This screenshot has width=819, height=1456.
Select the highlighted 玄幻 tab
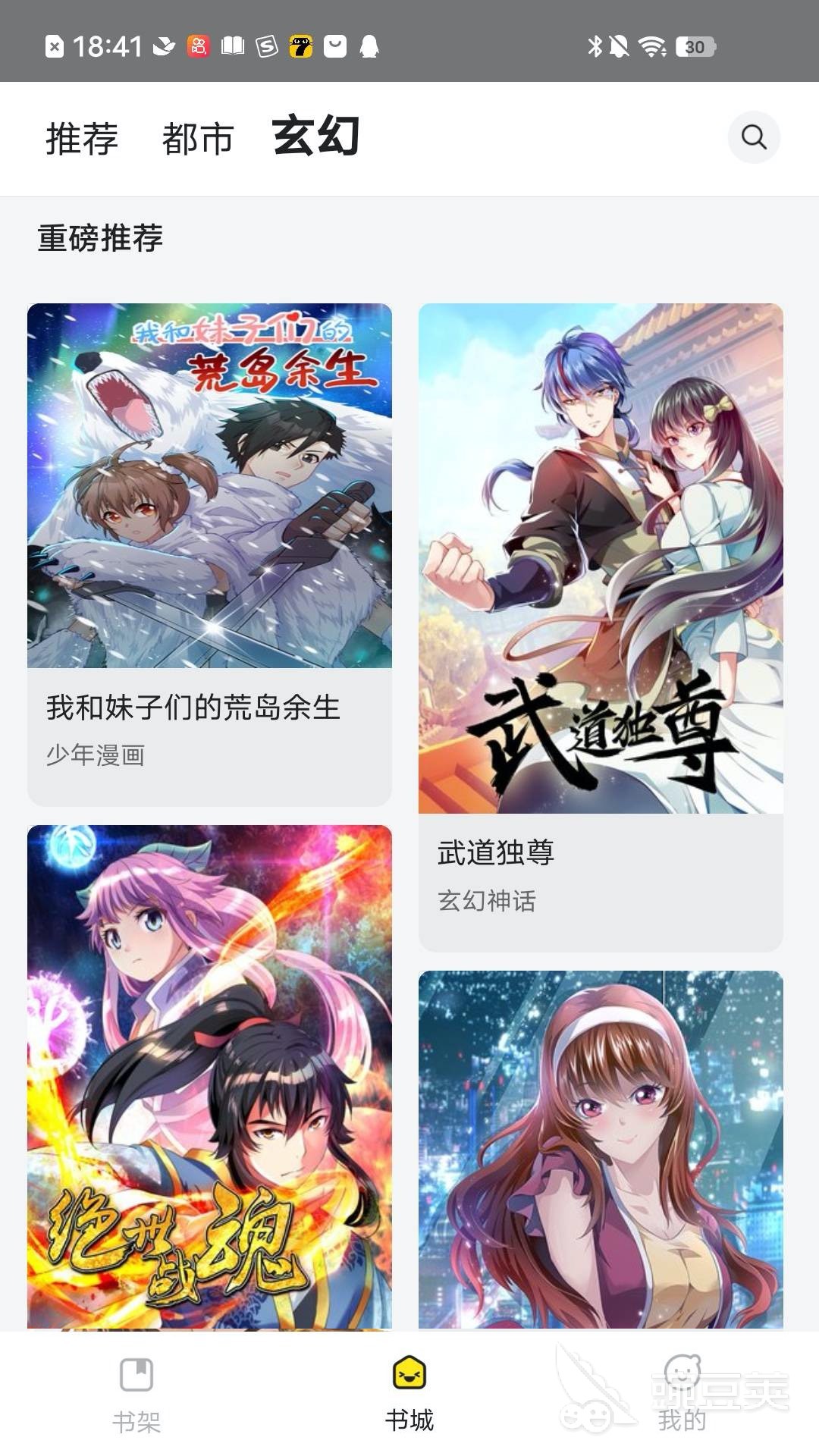(316, 138)
